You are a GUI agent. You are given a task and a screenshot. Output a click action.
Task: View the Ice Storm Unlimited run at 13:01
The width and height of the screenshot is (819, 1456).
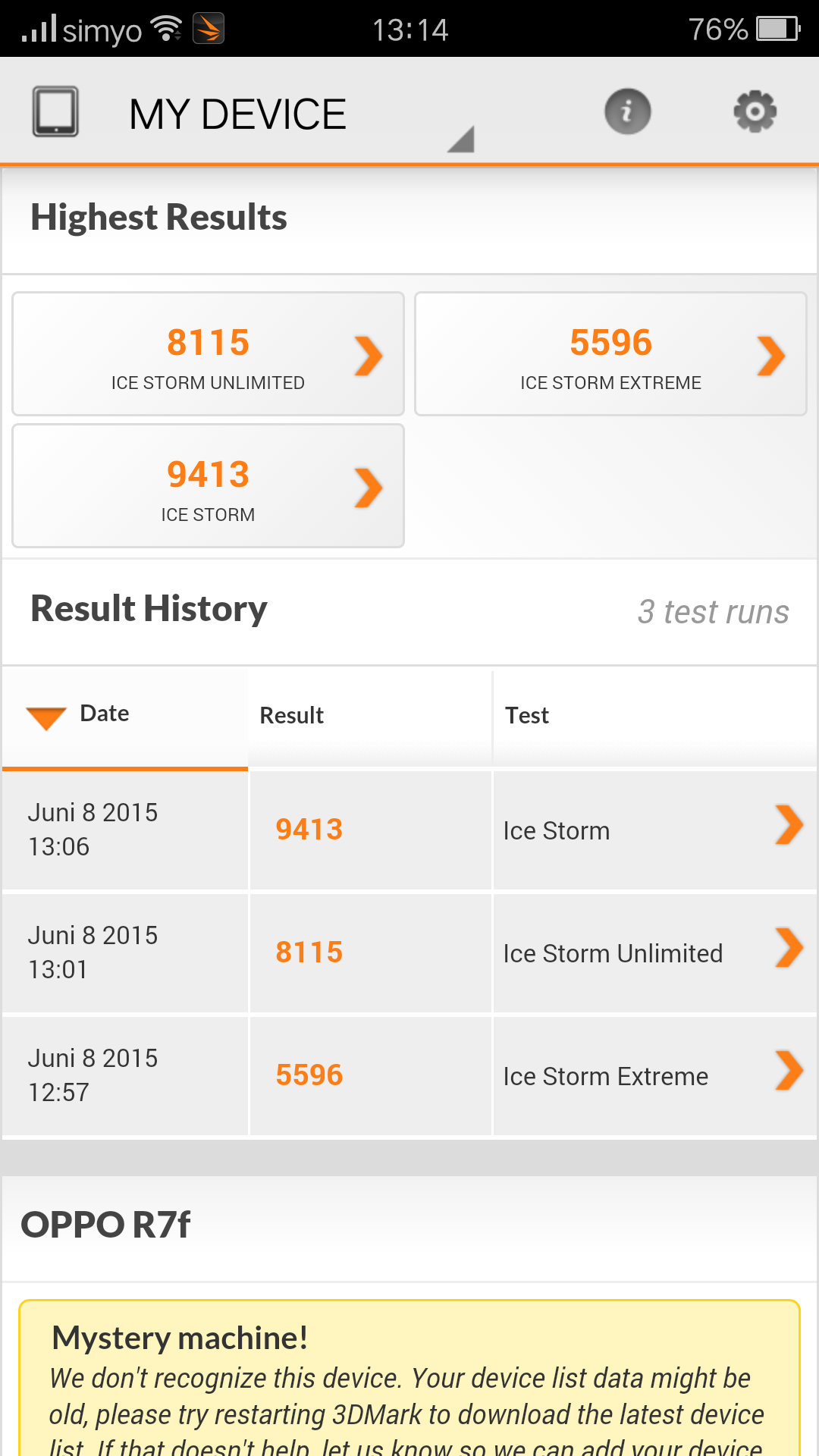pyautogui.click(x=409, y=953)
